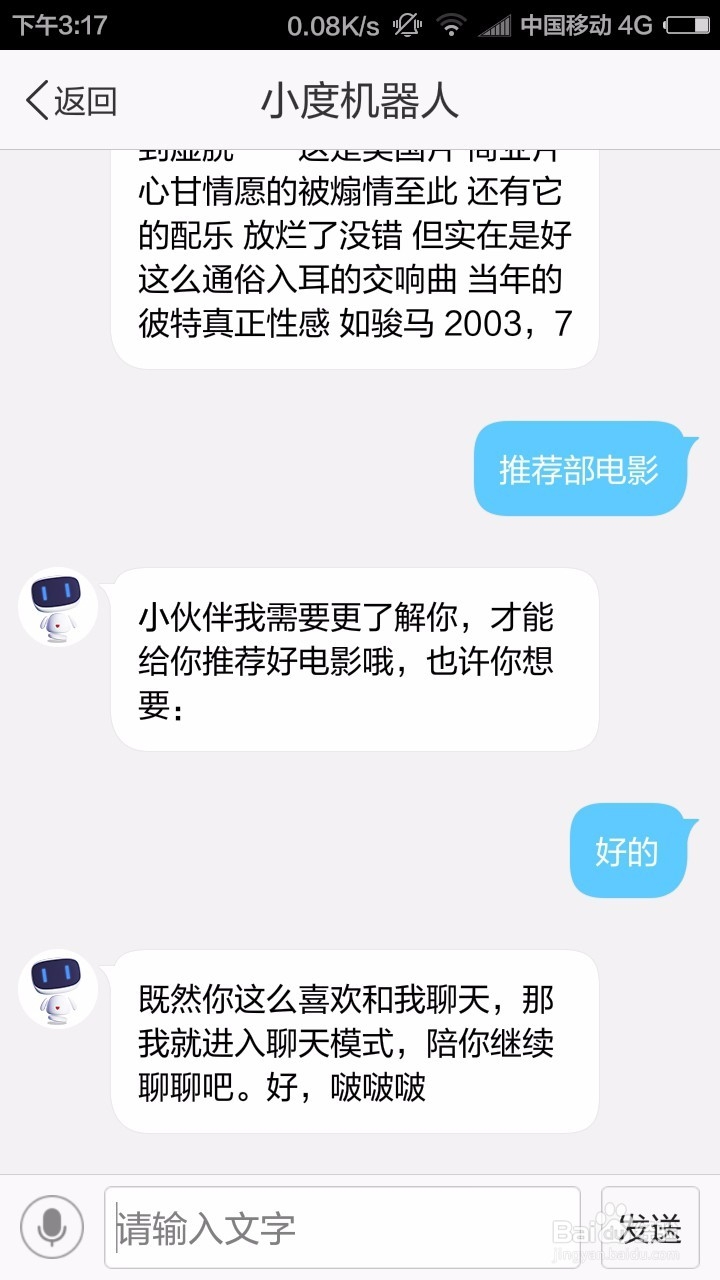Tap the "好的" message bubble
The width and height of the screenshot is (720, 1280).
[628, 851]
